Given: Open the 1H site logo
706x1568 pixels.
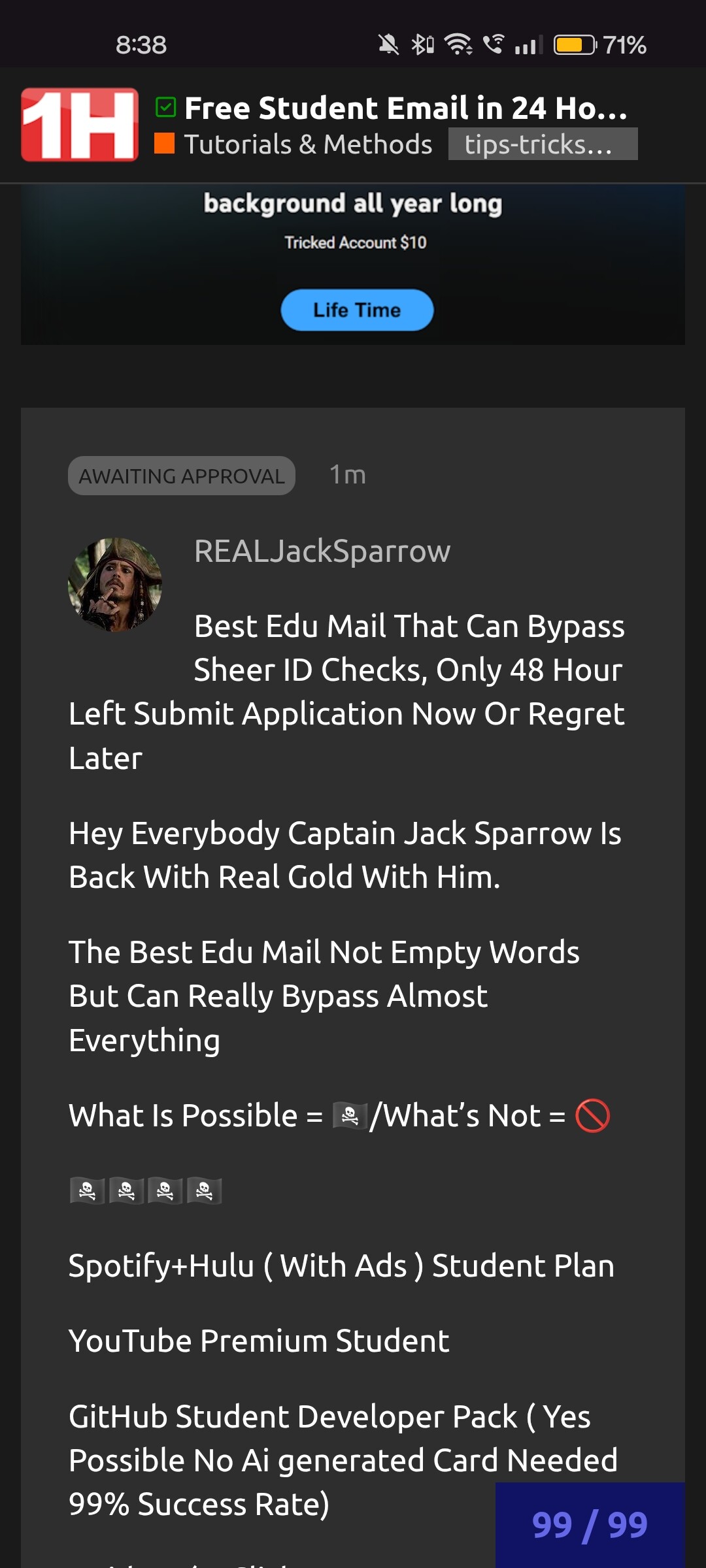Looking at the screenshot, I should coord(80,124).
